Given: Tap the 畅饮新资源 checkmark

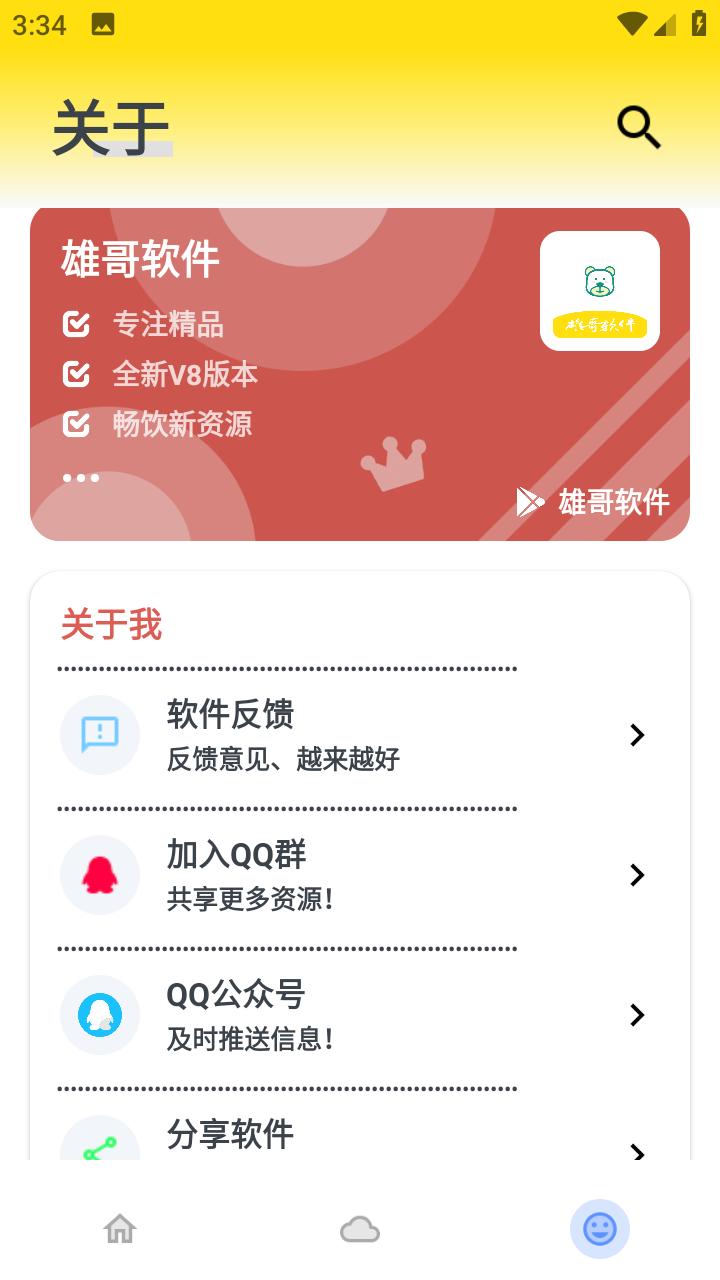Looking at the screenshot, I should pos(77,424).
